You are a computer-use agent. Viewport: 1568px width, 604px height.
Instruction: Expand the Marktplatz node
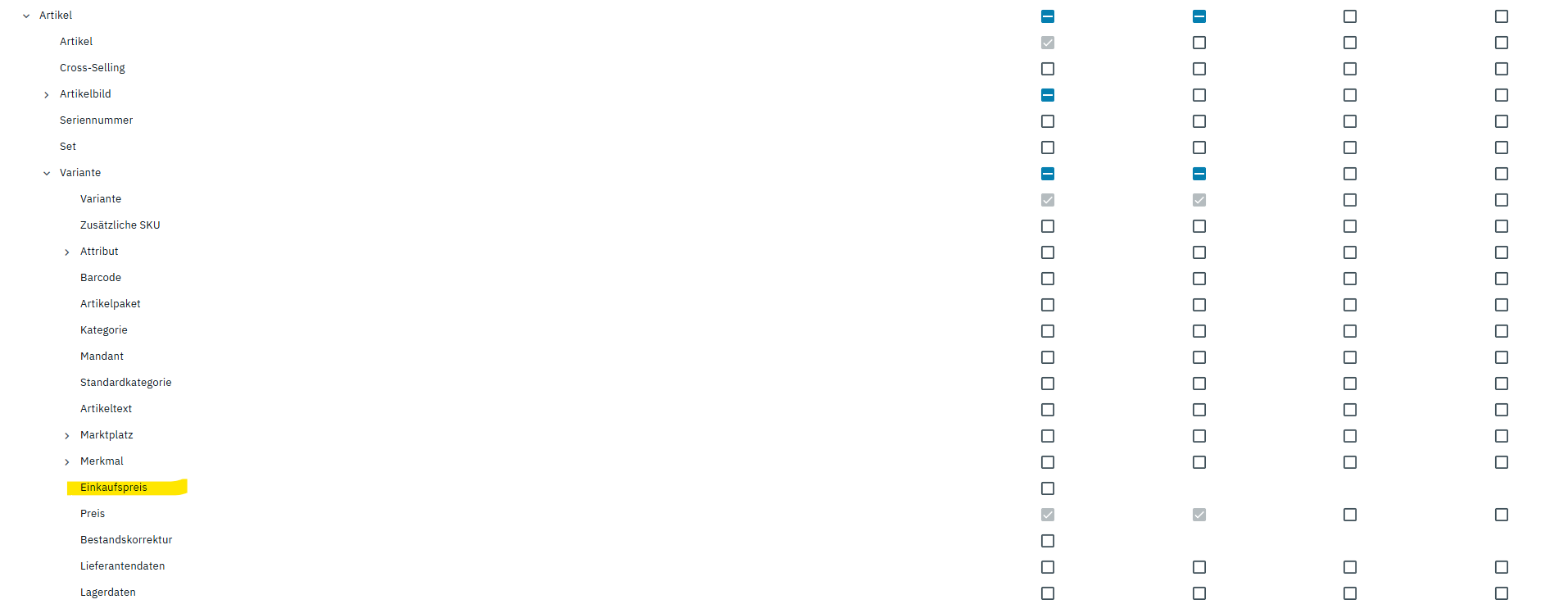click(x=67, y=436)
